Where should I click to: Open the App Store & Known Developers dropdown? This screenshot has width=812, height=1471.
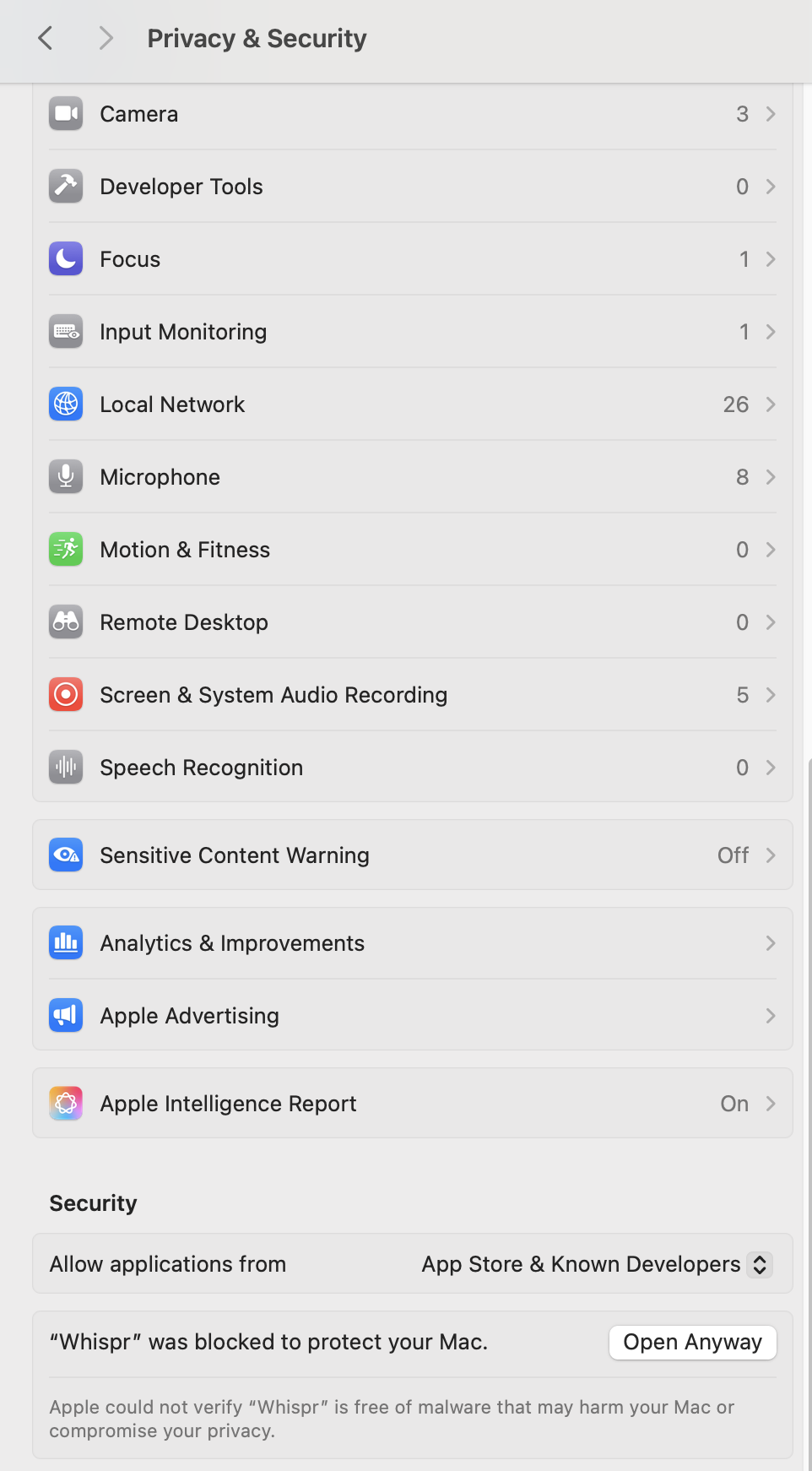click(x=759, y=1264)
